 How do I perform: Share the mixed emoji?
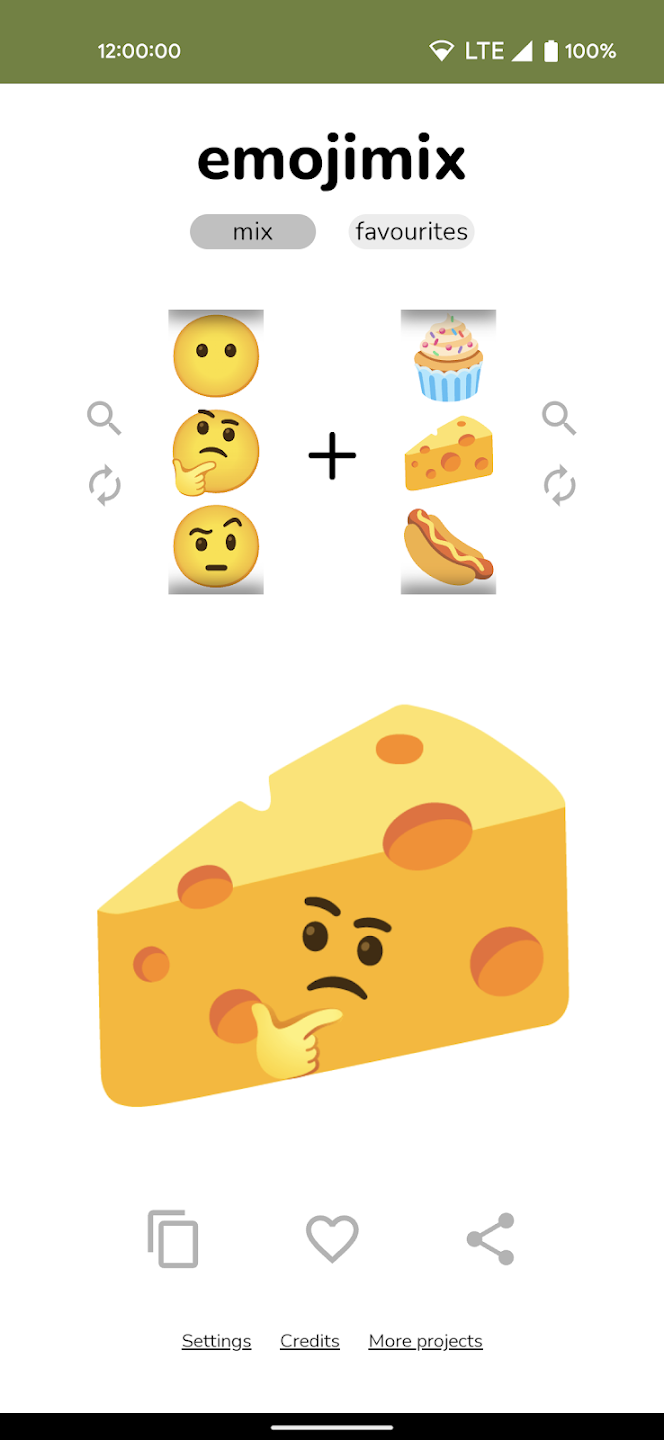[x=491, y=1239]
